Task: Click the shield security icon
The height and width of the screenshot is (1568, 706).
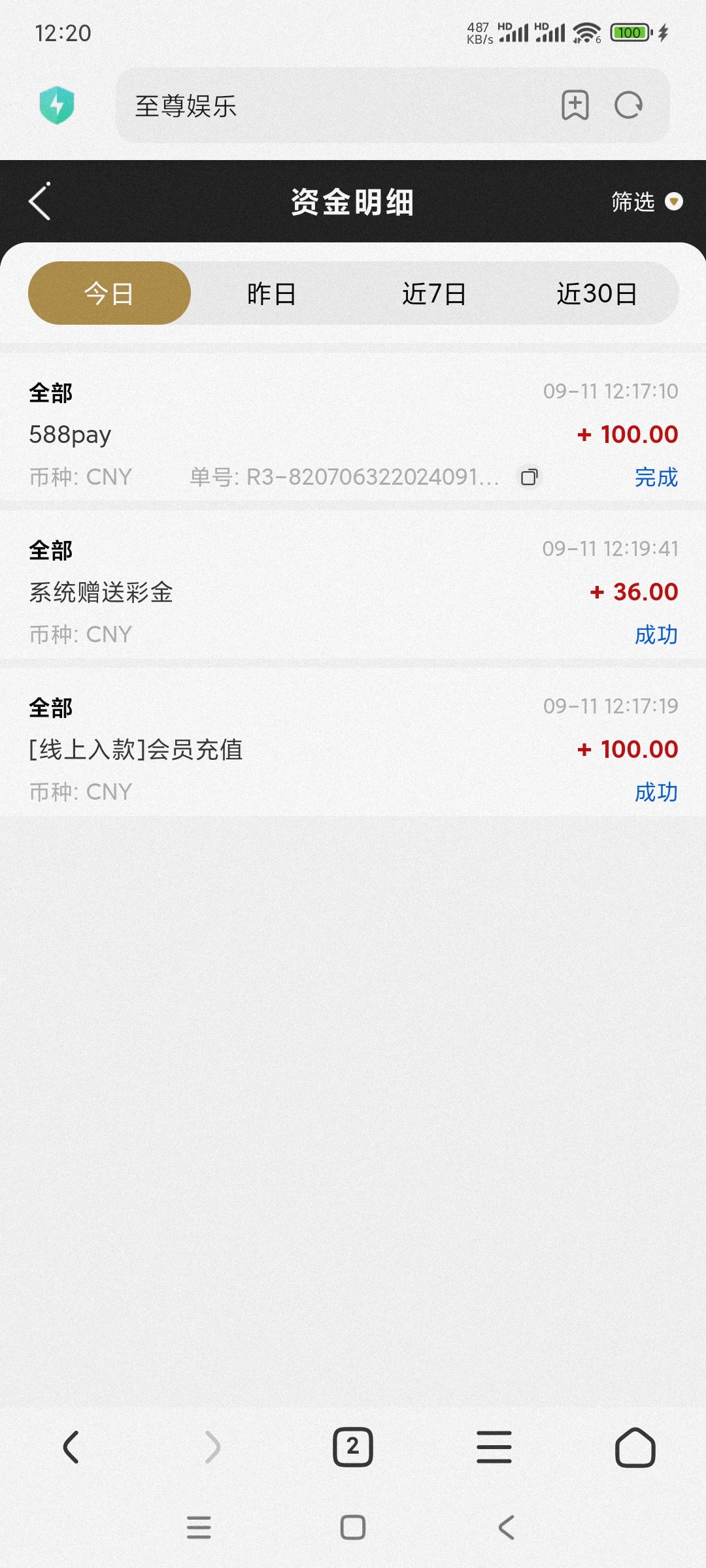Action: click(x=56, y=105)
